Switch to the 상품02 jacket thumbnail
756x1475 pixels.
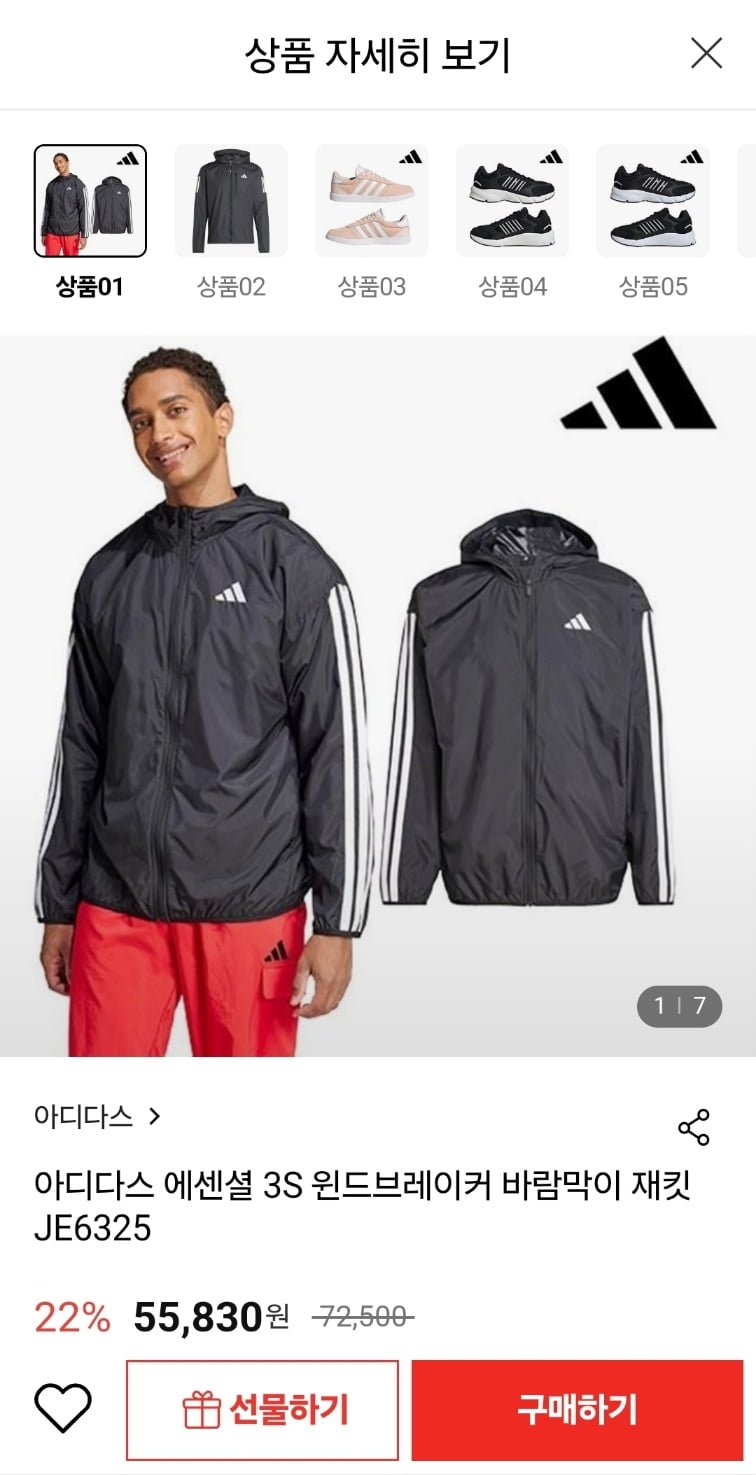[231, 201]
